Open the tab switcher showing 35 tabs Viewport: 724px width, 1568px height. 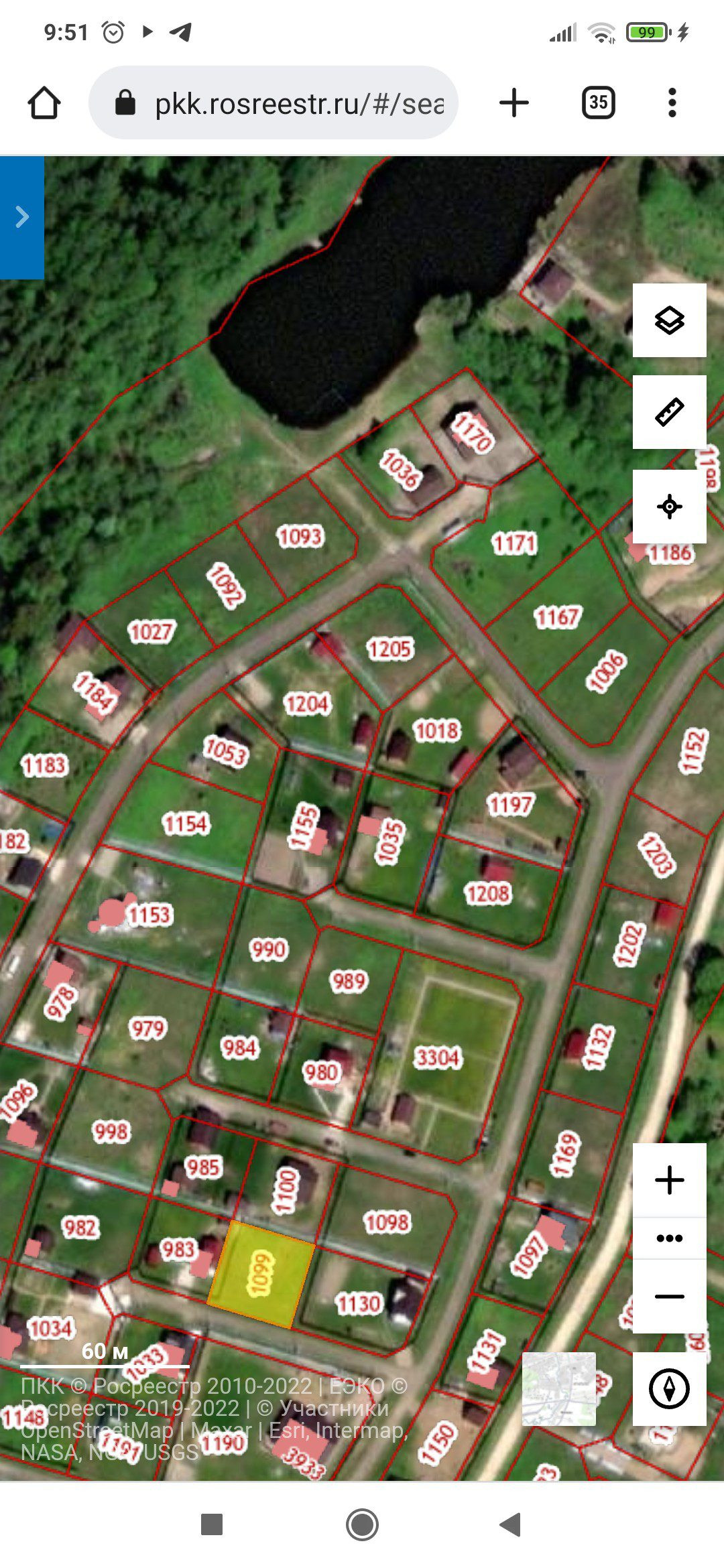coord(598,103)
